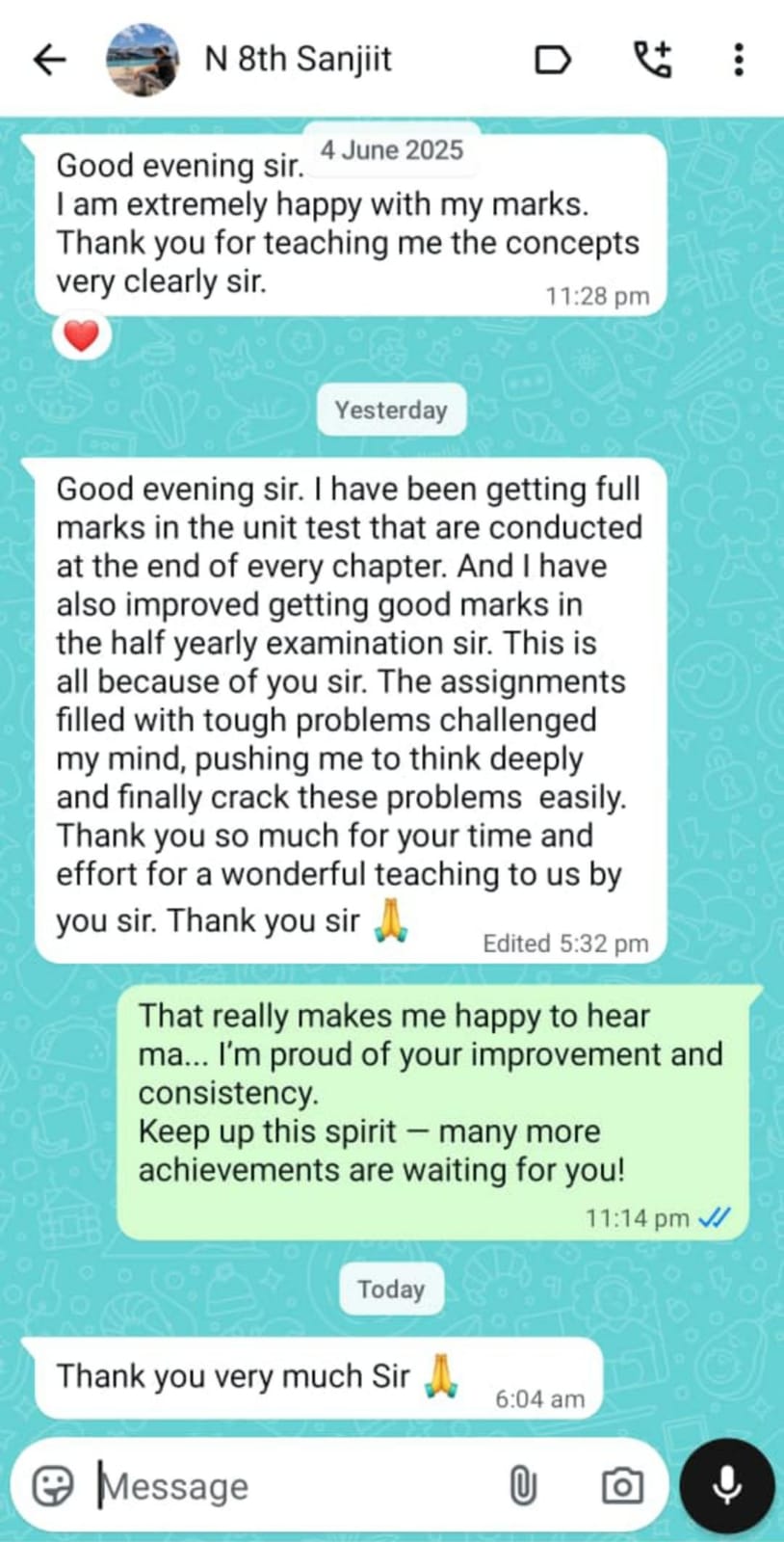784x1542 pixels.
Task: Start a call with N 8th Sanjiit
Action: 652,60
